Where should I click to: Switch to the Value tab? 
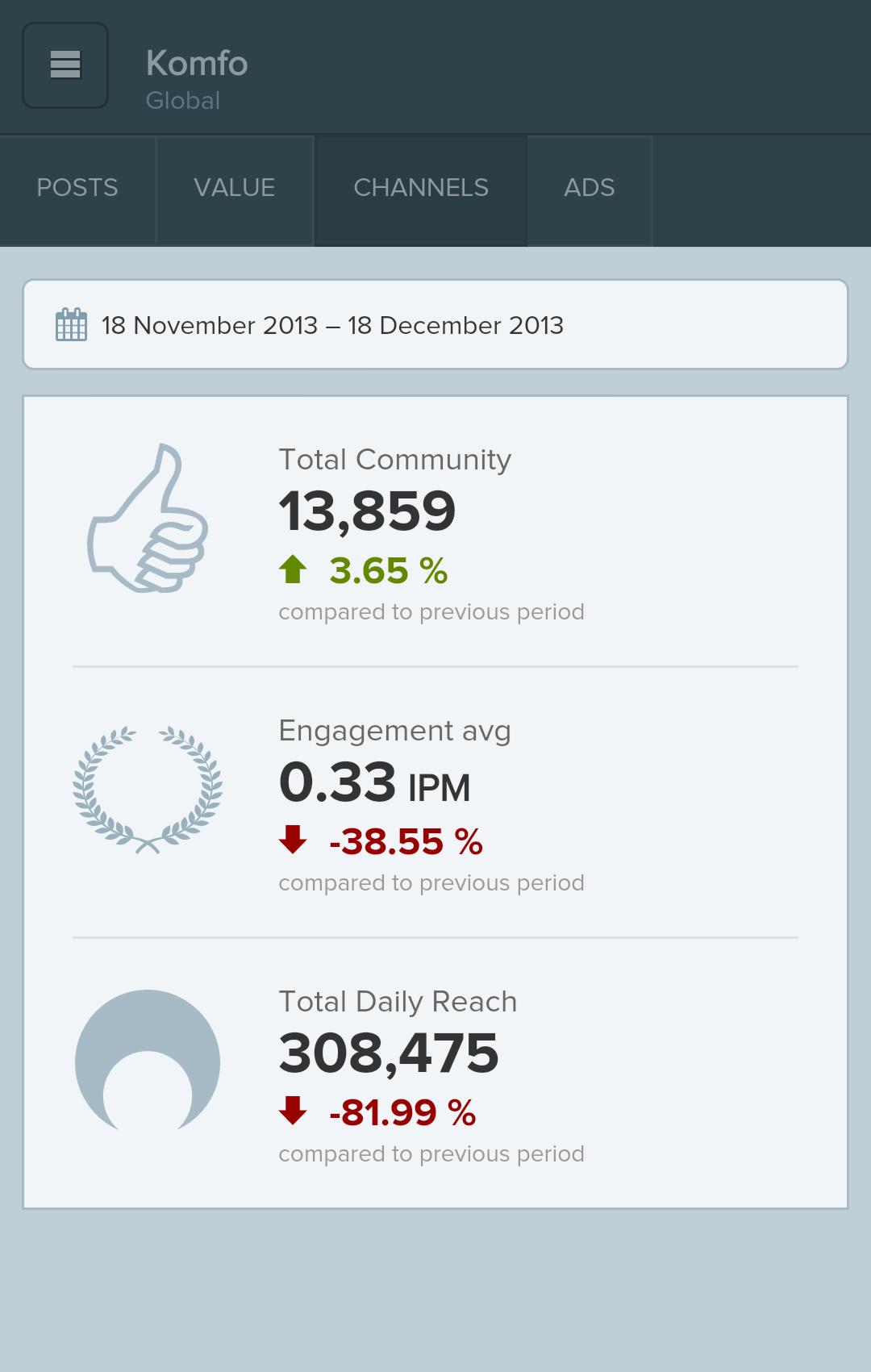coord(235,189)
